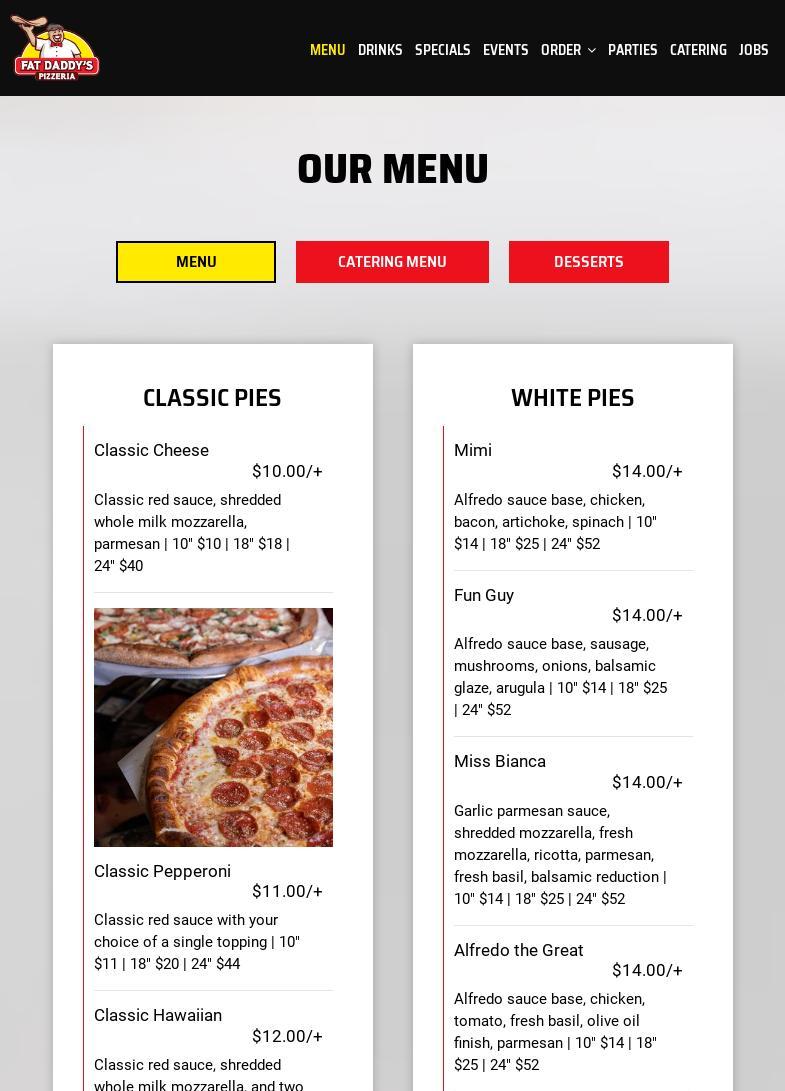This screenshot has width=785, height=1091.
Task: Expand the Order dropdown
Action: point(567,50)
